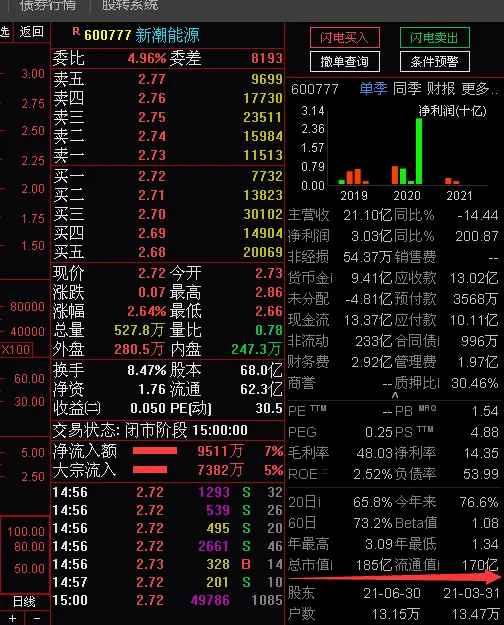
Task: Open the 债券行情 top tab
Action: 48,5
